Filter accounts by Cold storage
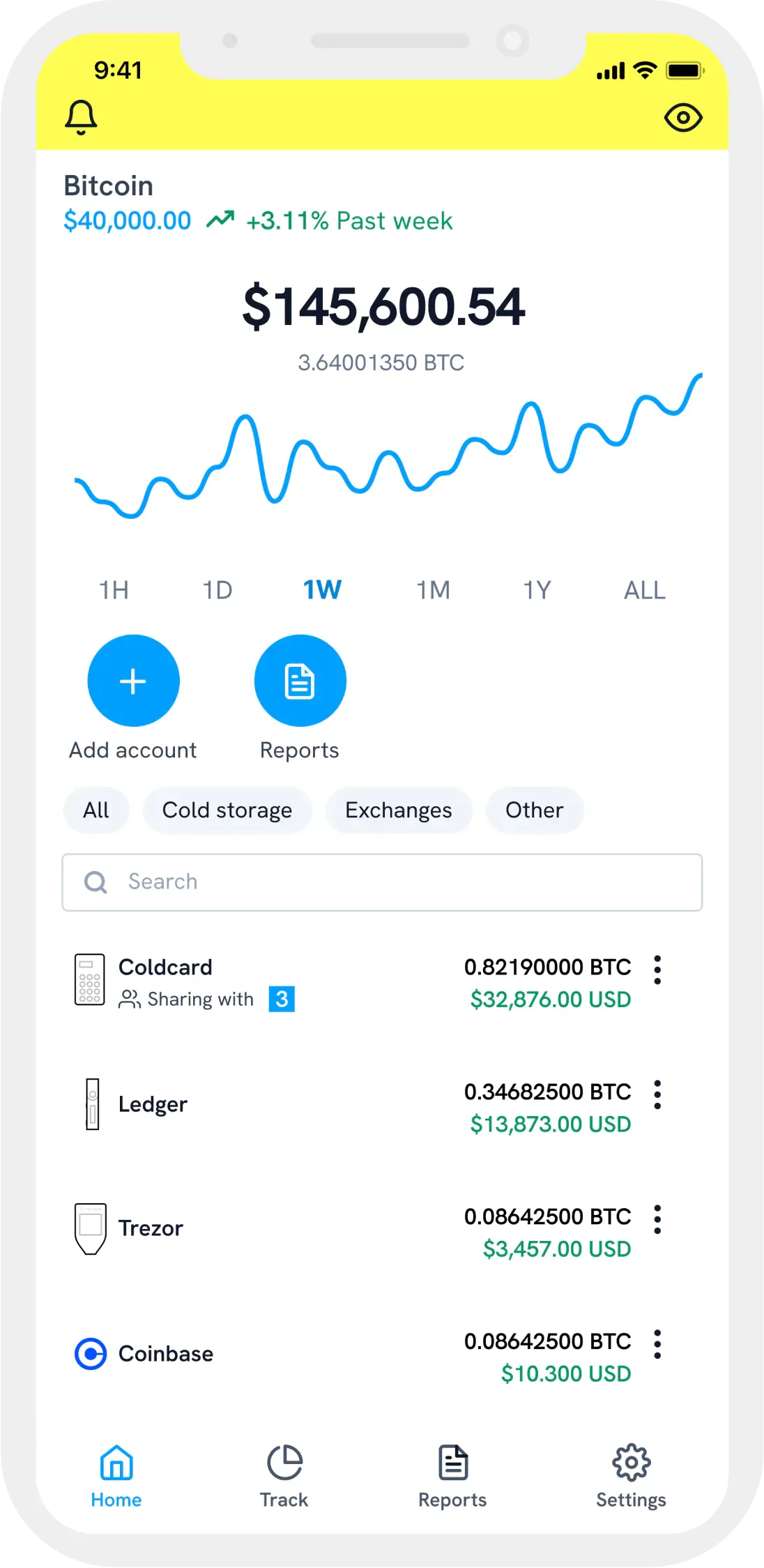This screenshot has height=1568, width=764. [227, 810]
